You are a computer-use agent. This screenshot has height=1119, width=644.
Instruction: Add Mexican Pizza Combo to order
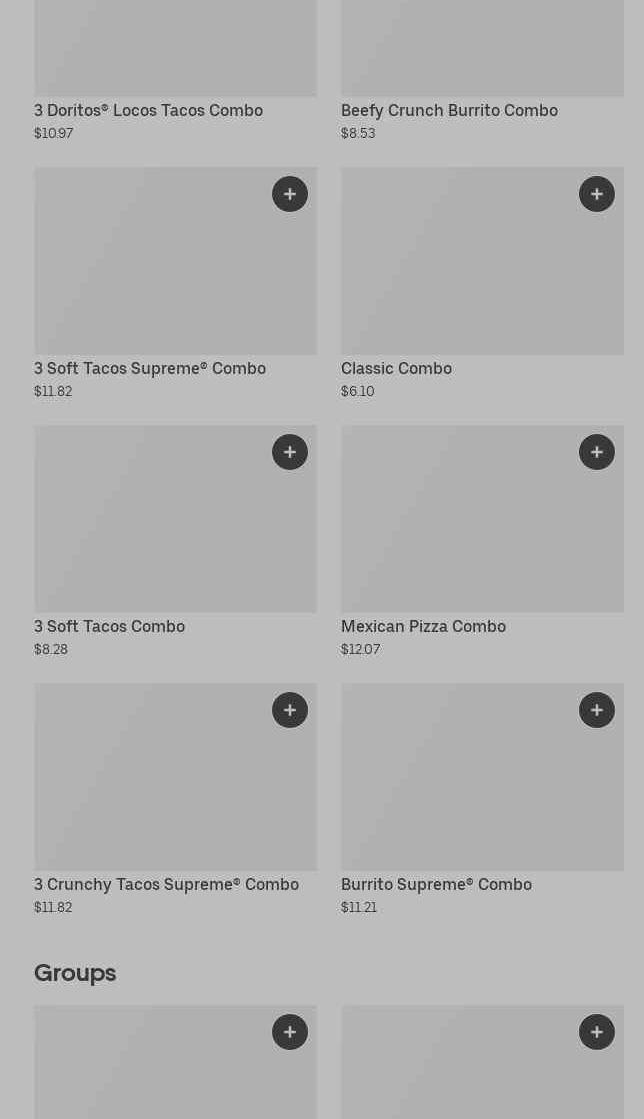[x=597, y=452]
